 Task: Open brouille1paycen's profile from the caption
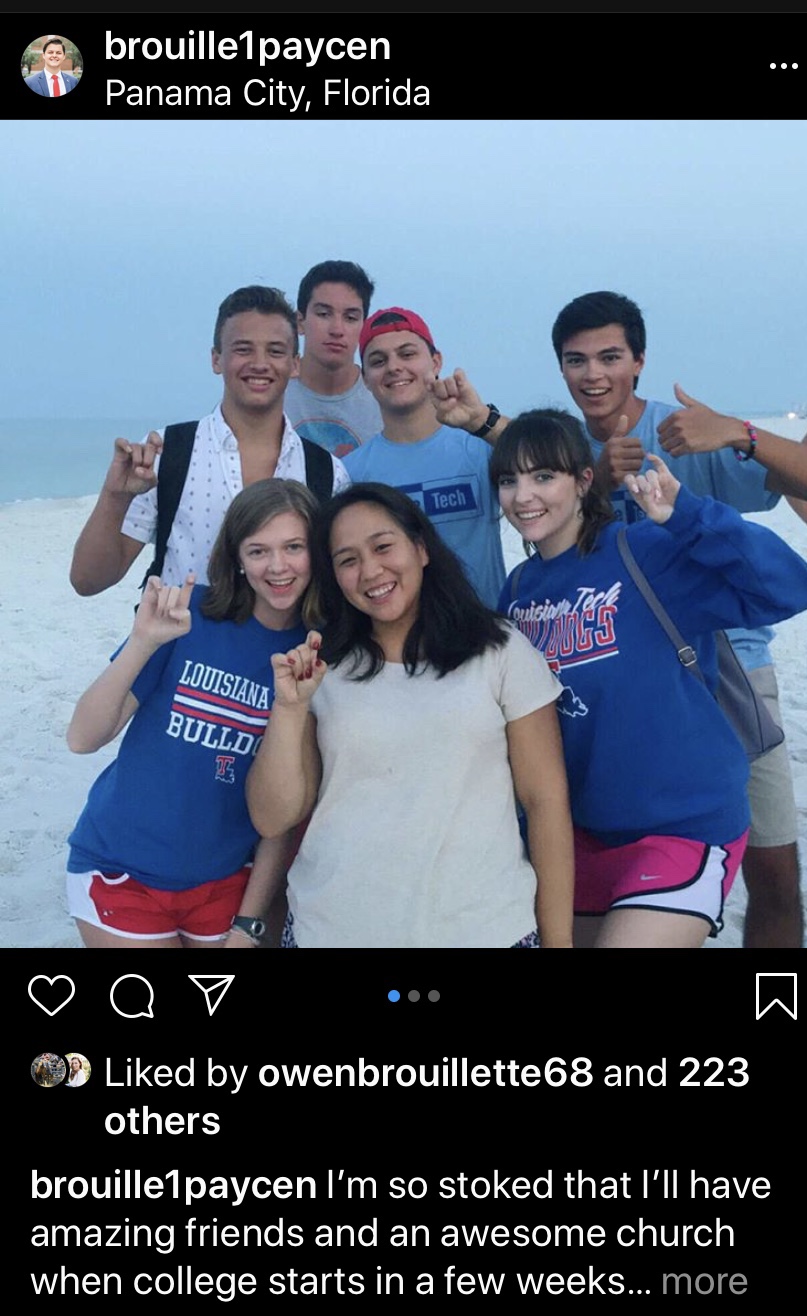point(173,1185)
